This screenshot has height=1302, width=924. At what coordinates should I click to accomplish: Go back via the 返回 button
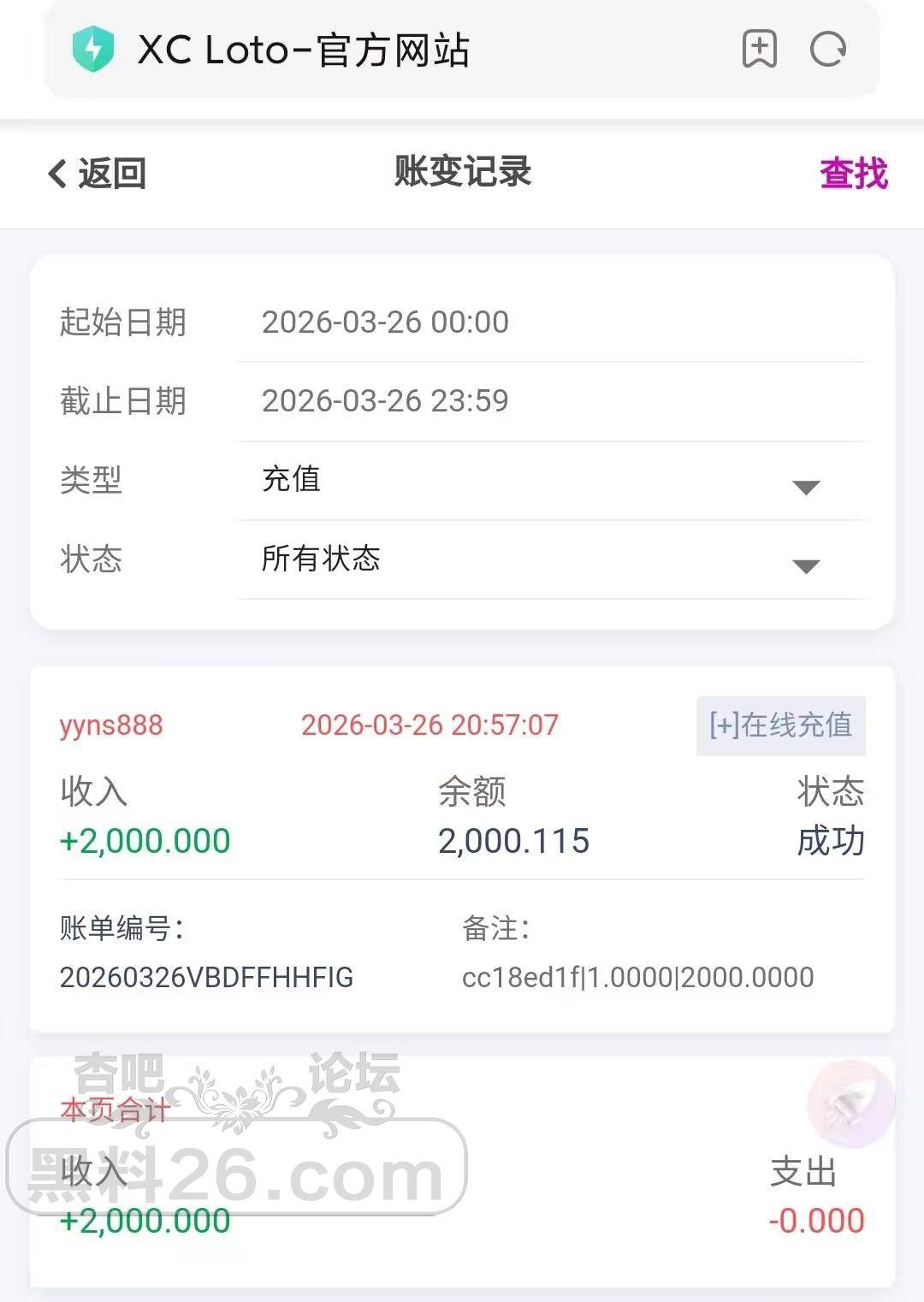97,174
